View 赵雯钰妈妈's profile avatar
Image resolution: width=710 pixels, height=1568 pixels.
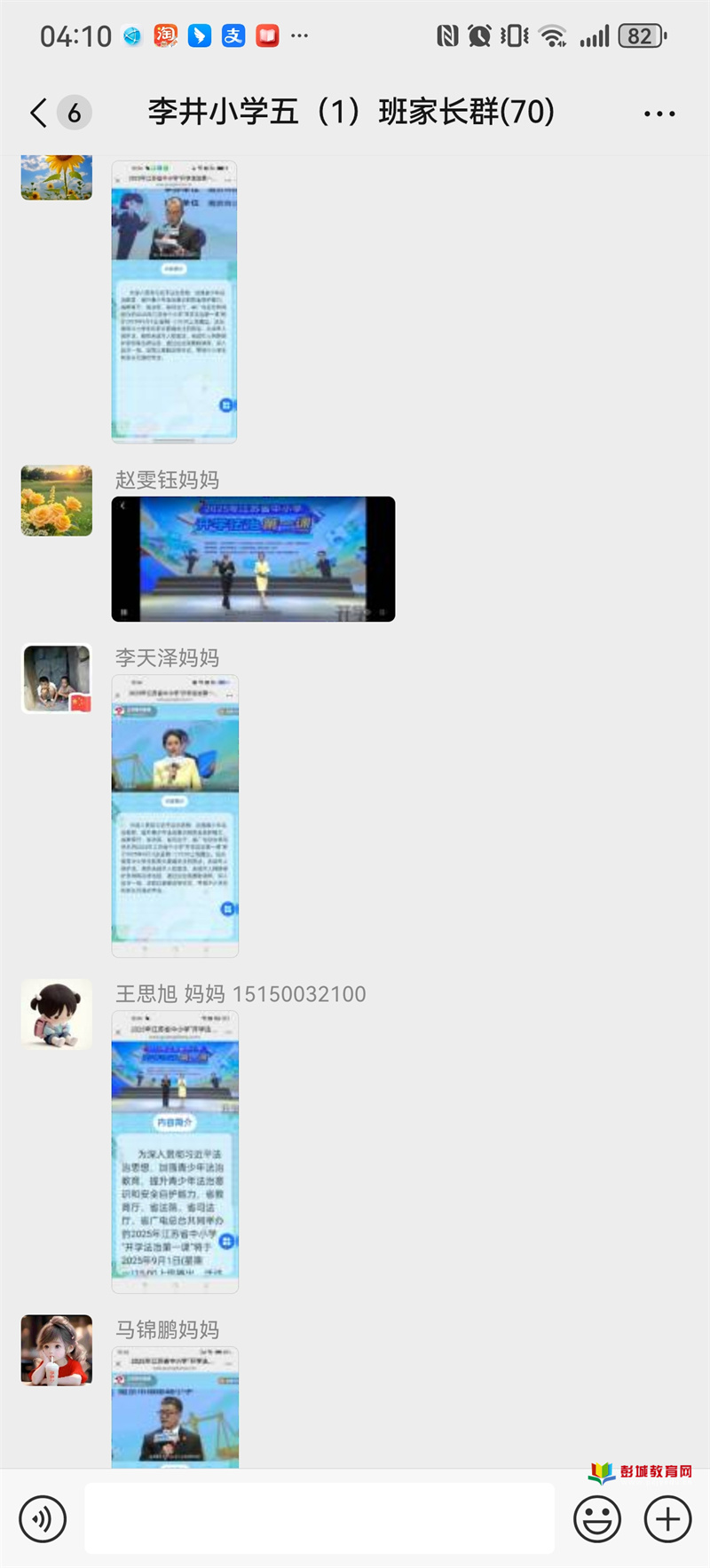pos(57,501)
